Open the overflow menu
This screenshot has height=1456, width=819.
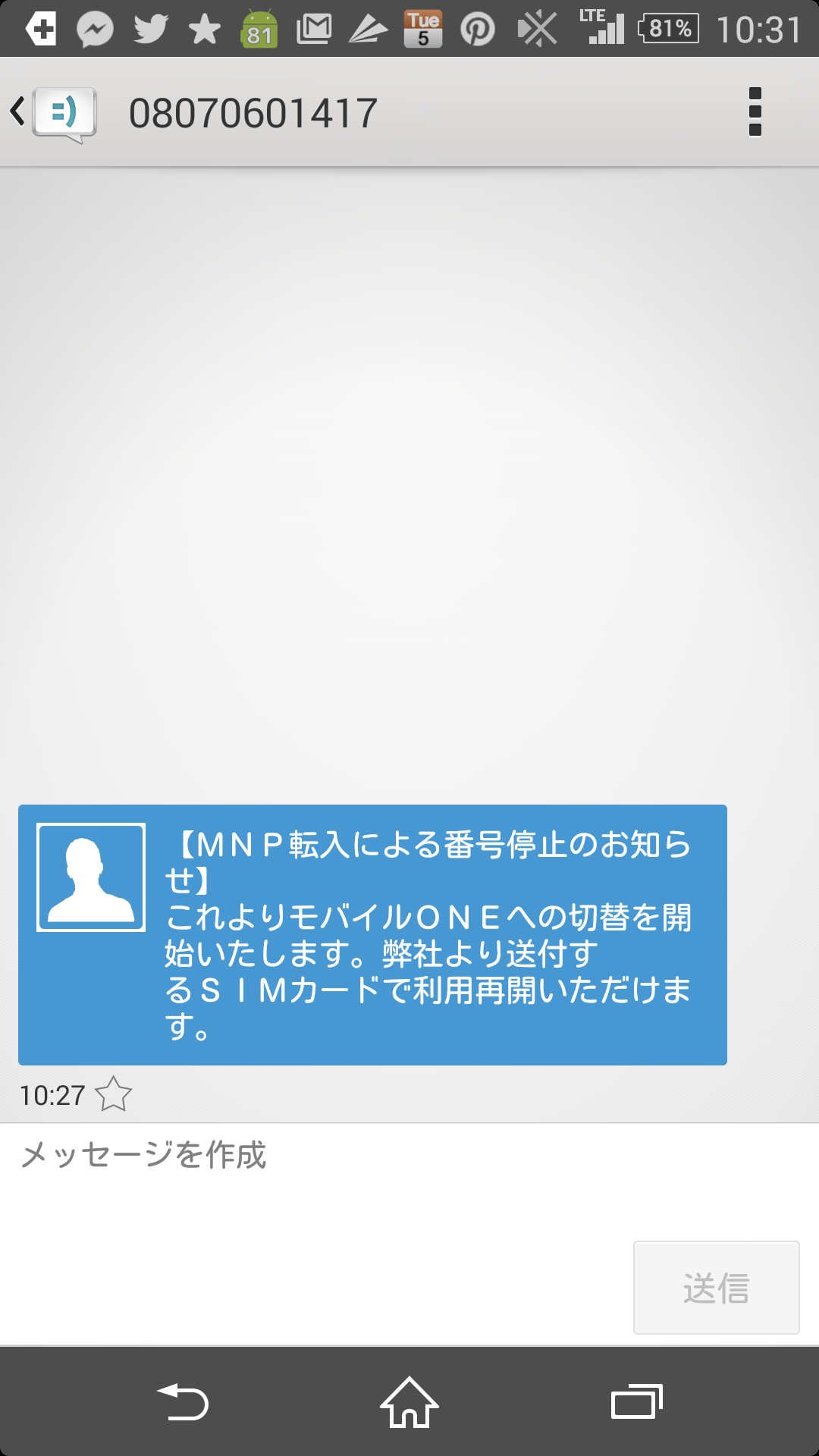(755, 112)
